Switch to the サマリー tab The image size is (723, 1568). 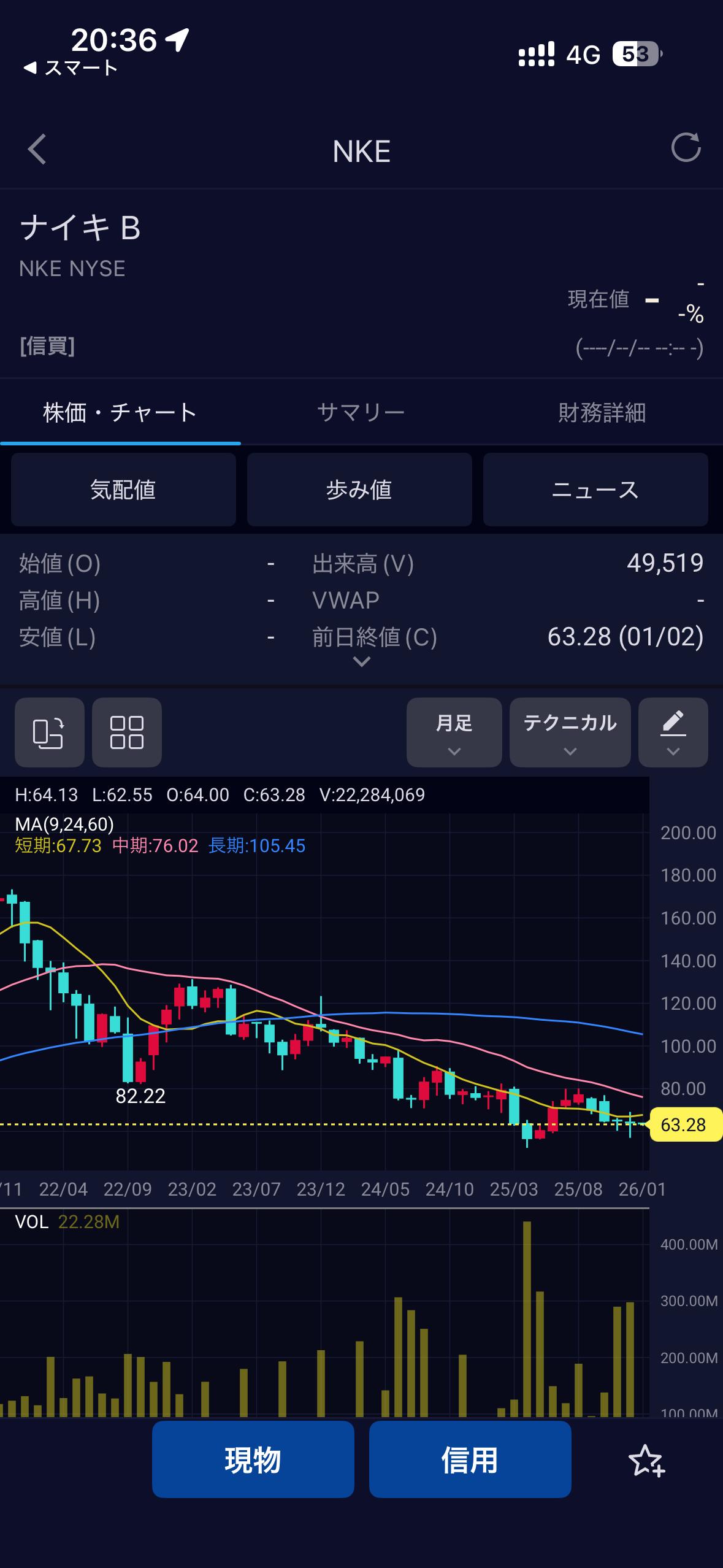361,412
